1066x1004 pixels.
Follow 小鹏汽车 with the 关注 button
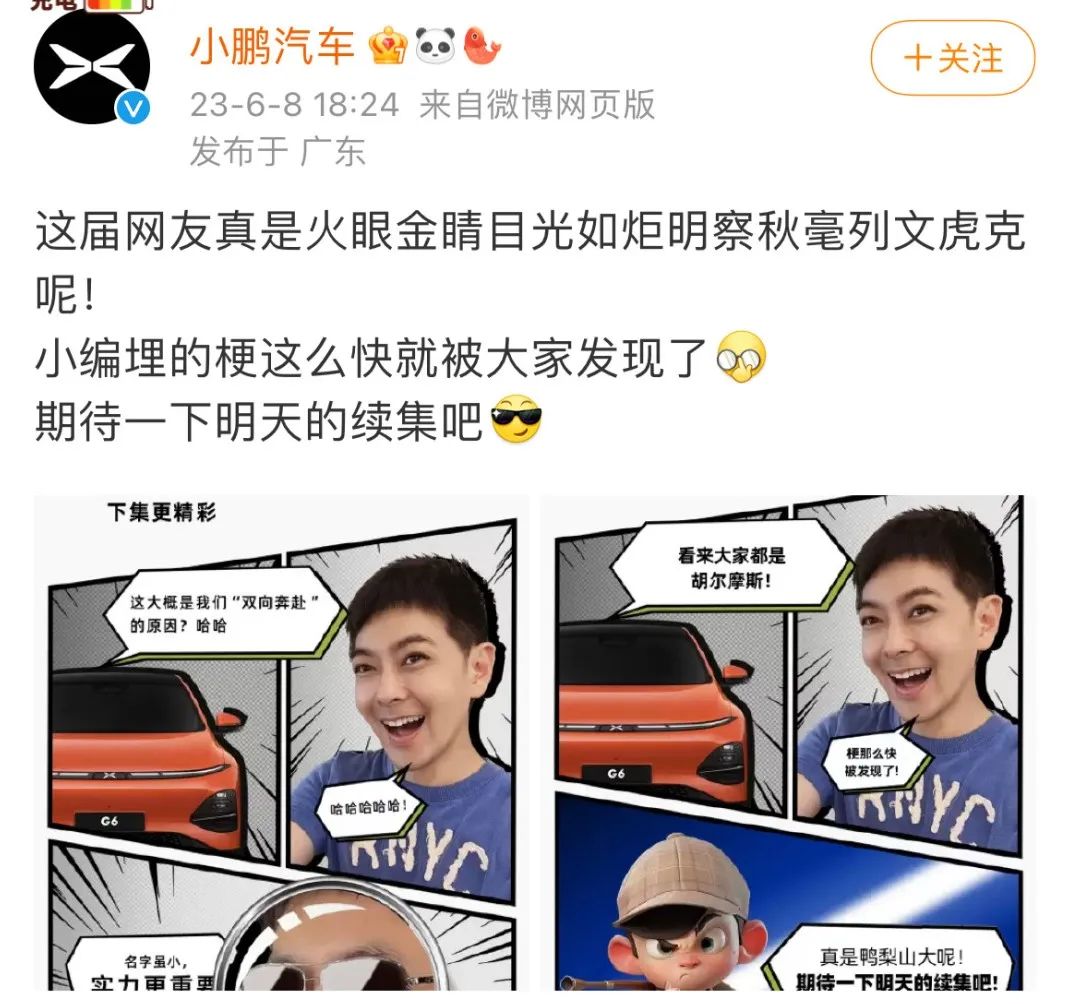pyautogui.click(x=952, y=58)
